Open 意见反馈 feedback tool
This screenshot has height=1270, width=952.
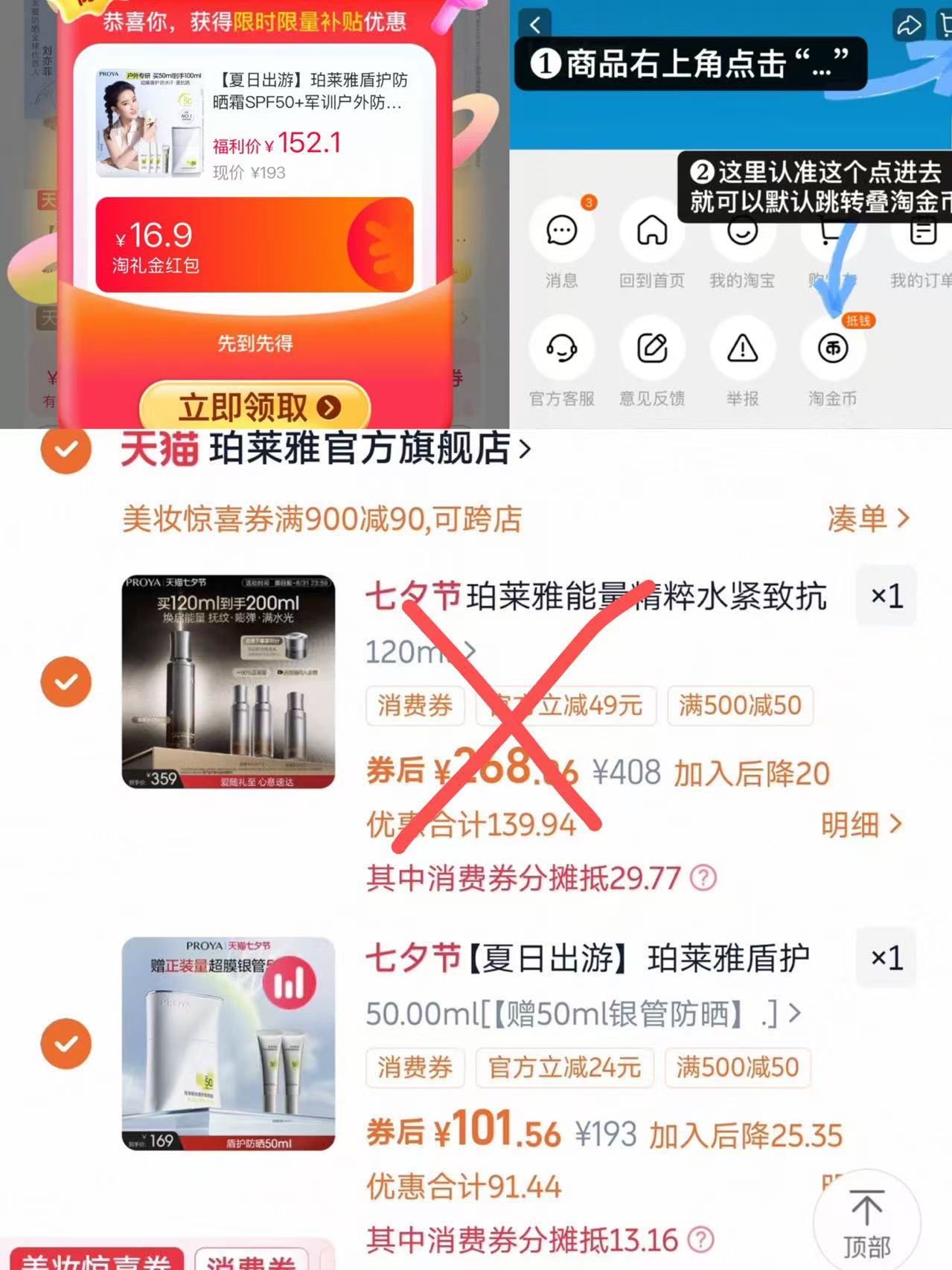pyautogui.click(x=651, y=348)
